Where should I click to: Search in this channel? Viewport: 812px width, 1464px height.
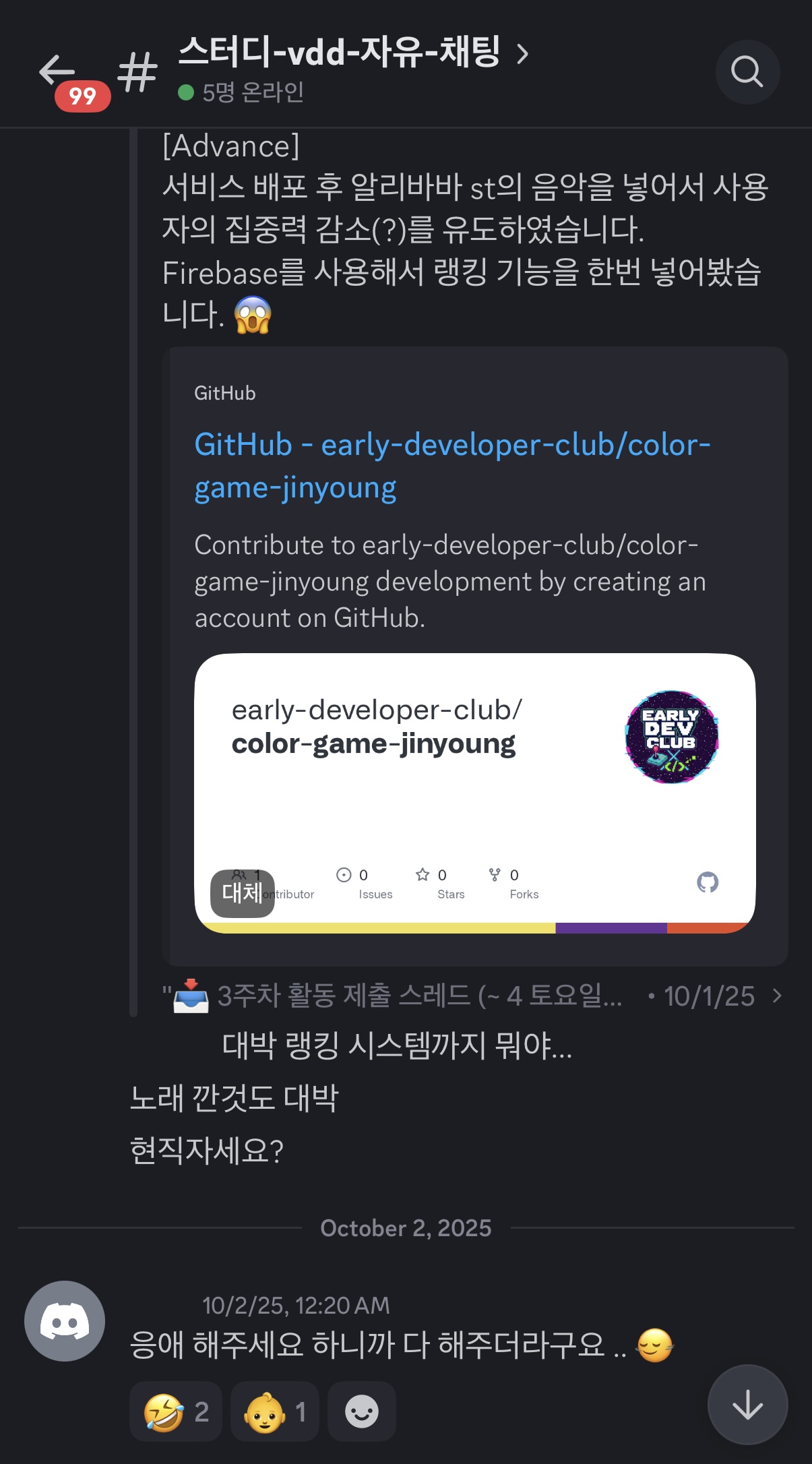(747, 71)
